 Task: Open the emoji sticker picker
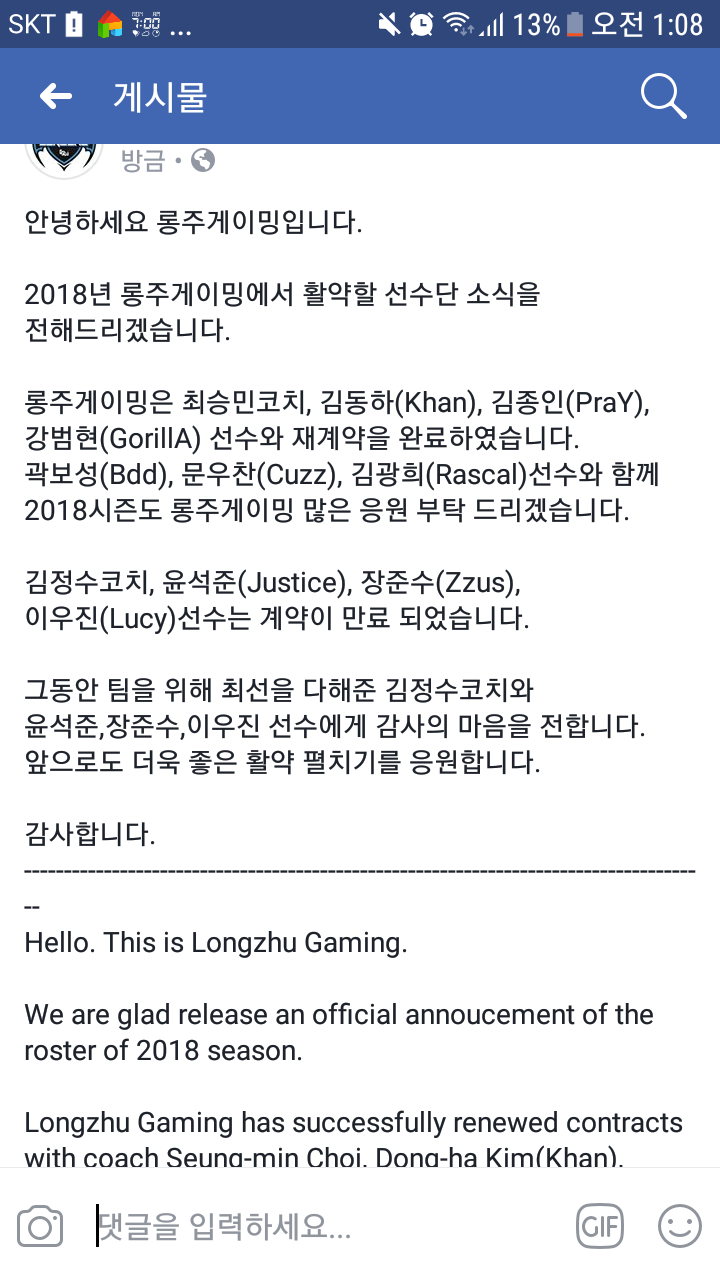[x=680, y=1226]
